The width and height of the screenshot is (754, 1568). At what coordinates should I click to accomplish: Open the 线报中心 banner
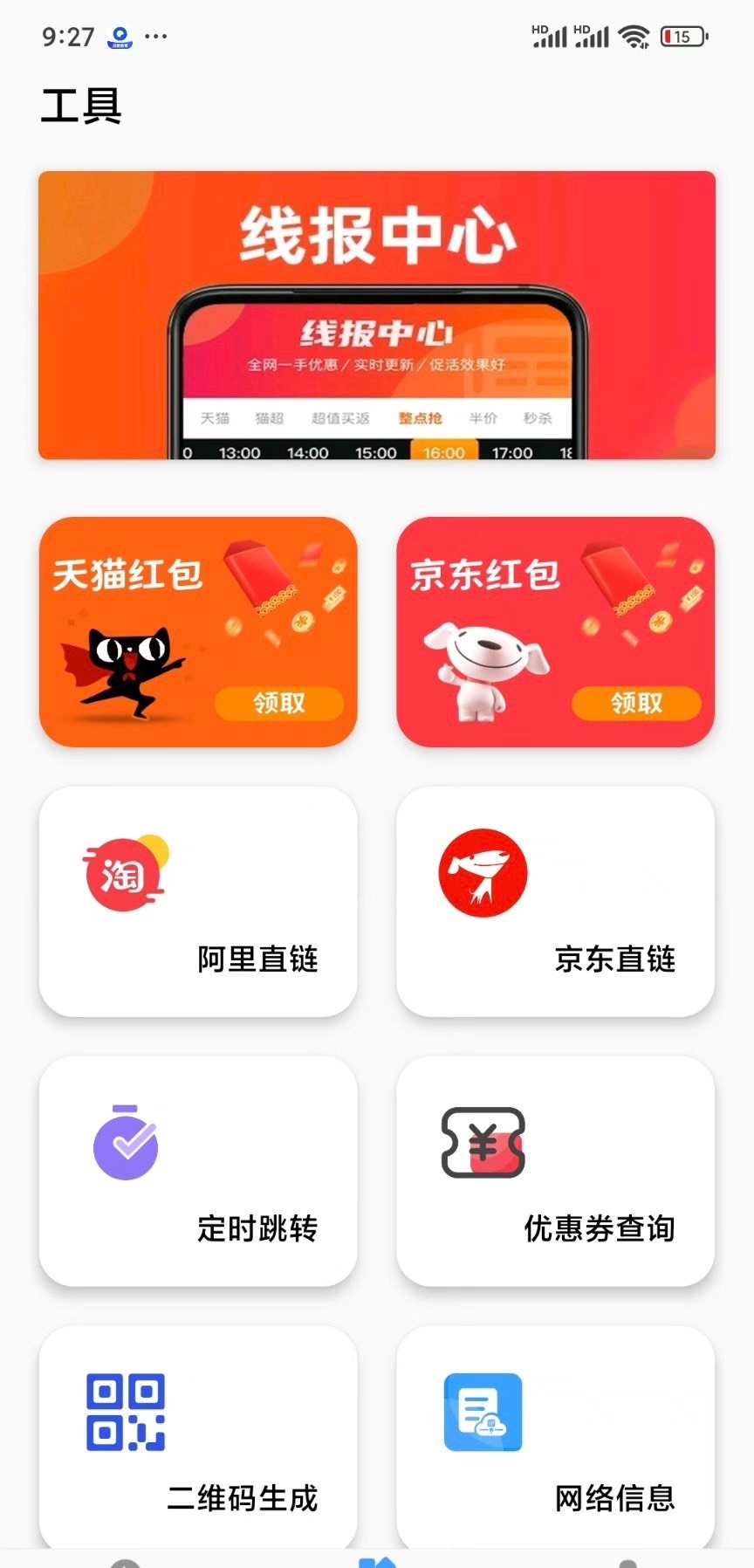coord(377,315)
